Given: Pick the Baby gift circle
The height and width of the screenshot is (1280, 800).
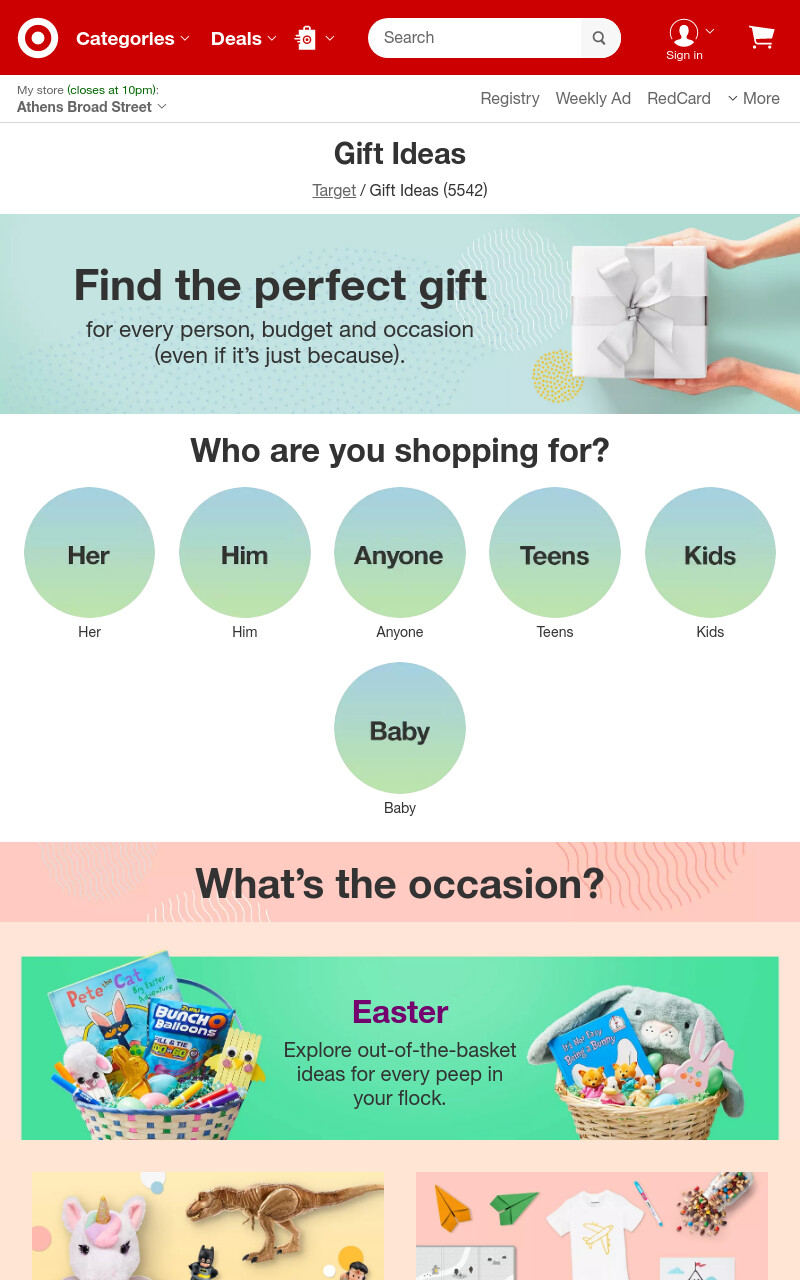Looking at the screenshot, I should click(x=400, y=728).
